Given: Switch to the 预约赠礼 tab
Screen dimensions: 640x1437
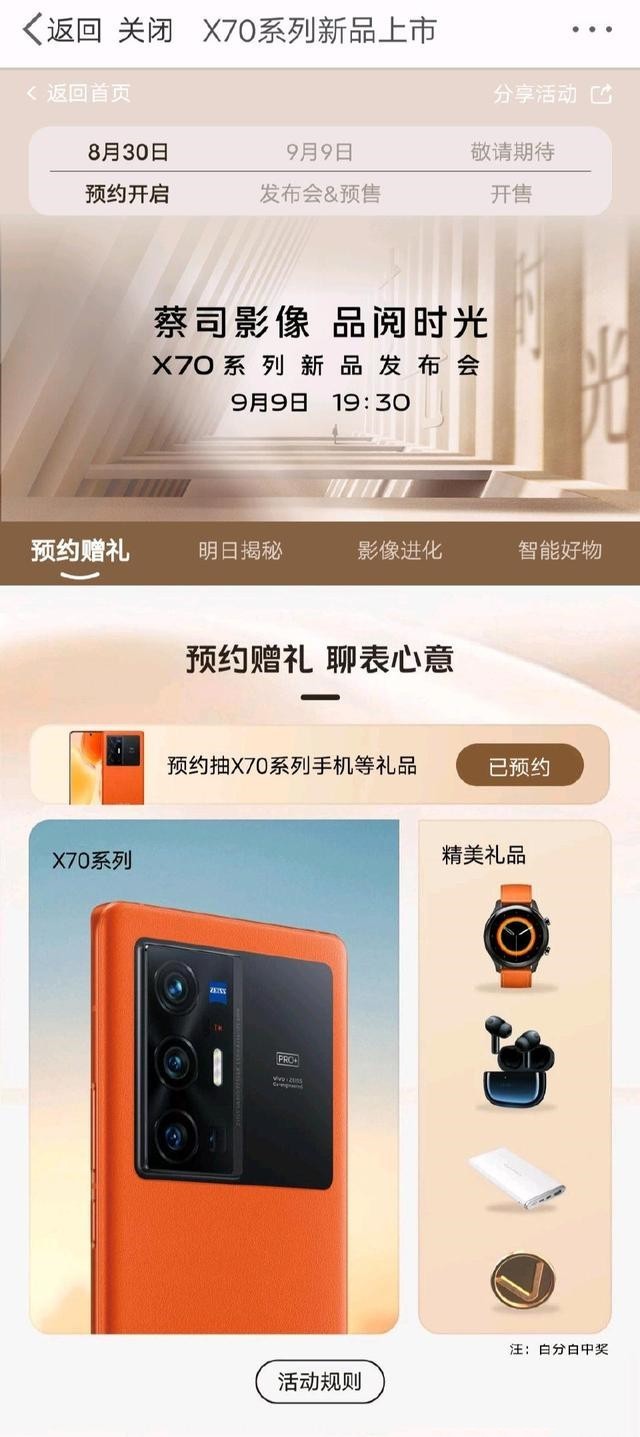Looking at the screenshot, I should click(80, 550).
